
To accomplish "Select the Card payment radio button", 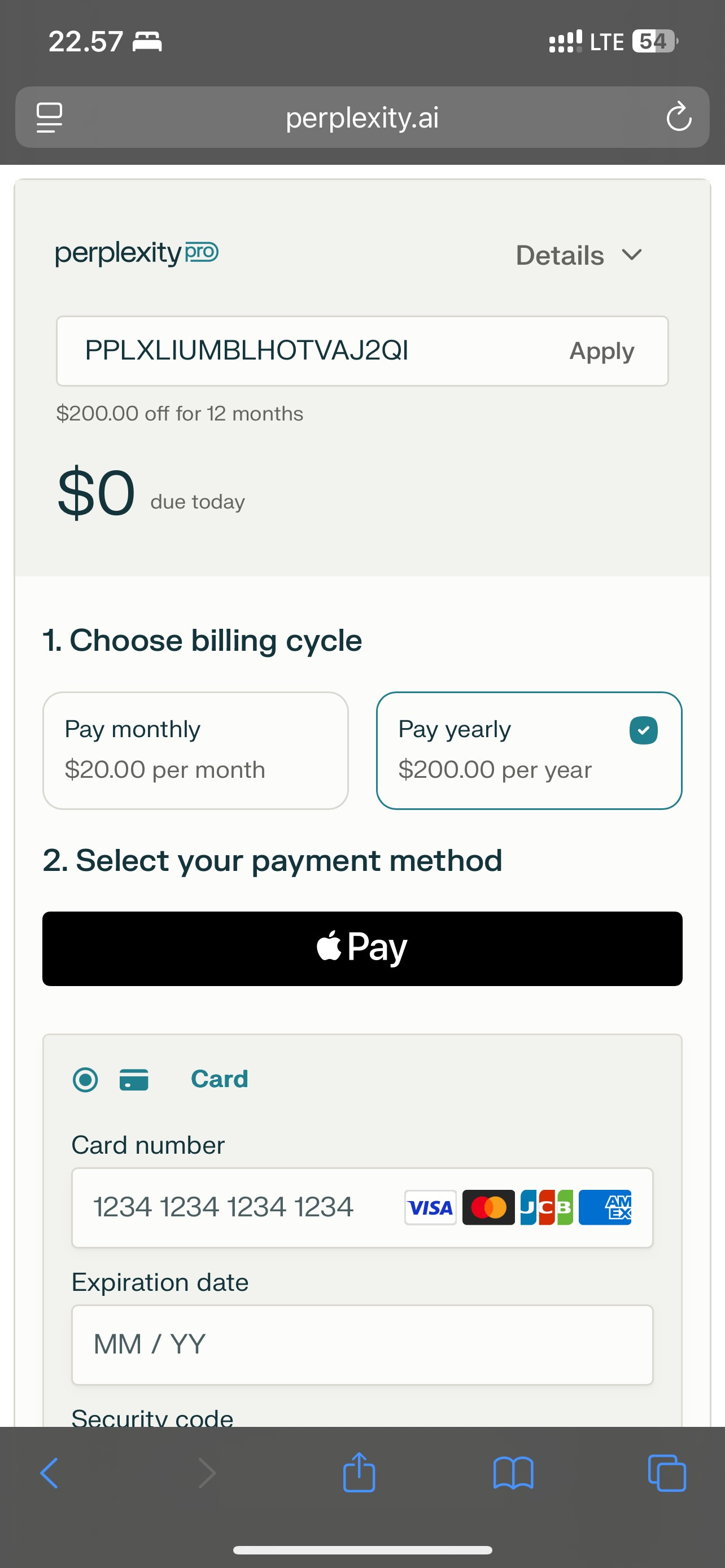I will click(85, 1078).
